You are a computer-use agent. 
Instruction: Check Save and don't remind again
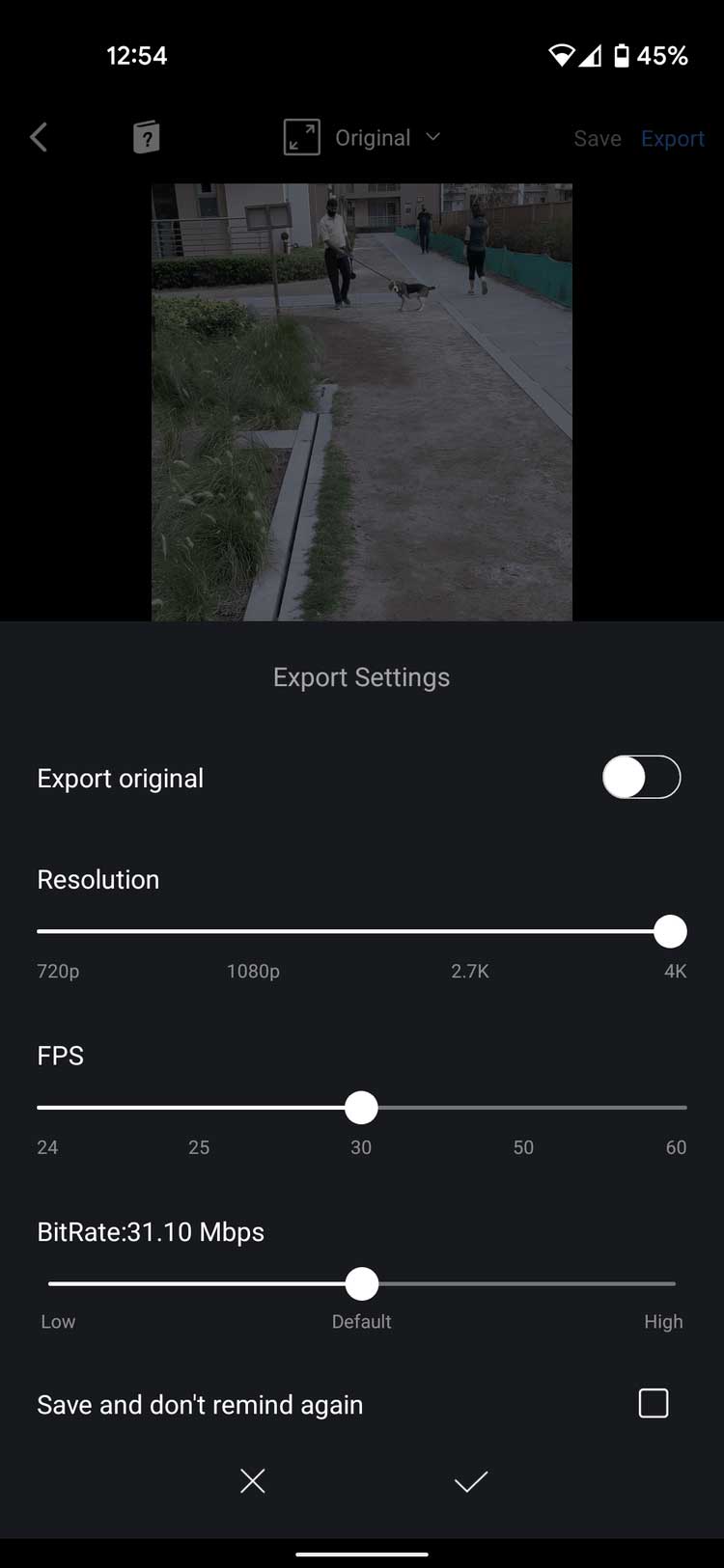point(654,1403)
